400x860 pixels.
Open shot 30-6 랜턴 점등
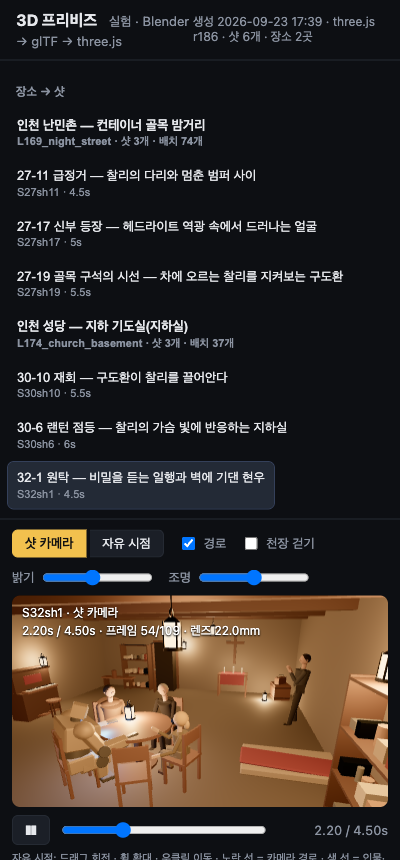coord(140,435)
